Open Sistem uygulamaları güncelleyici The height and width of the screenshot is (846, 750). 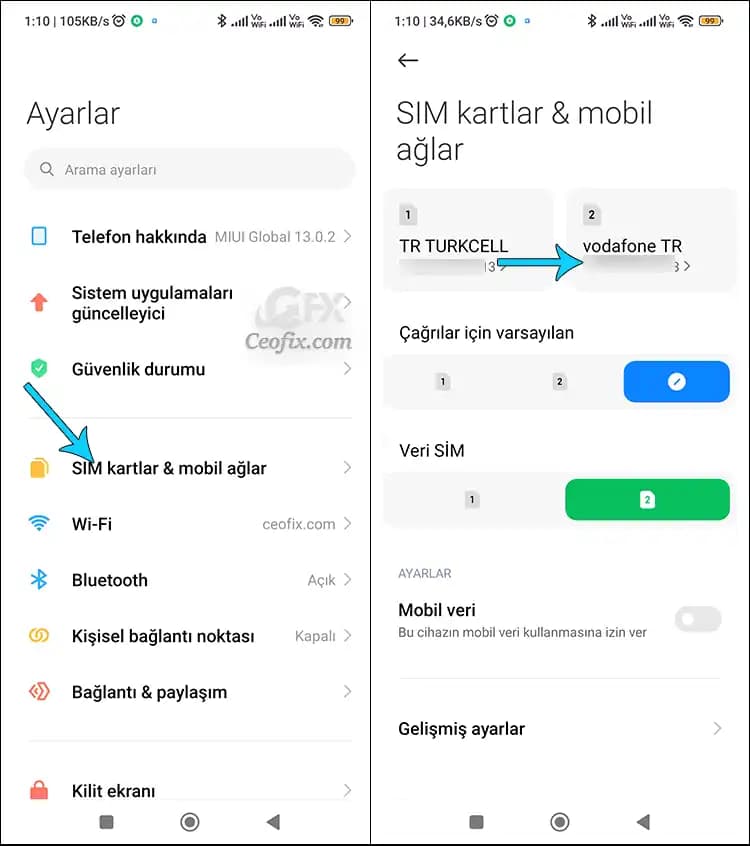pyautogui.click(x=190, y=303)
